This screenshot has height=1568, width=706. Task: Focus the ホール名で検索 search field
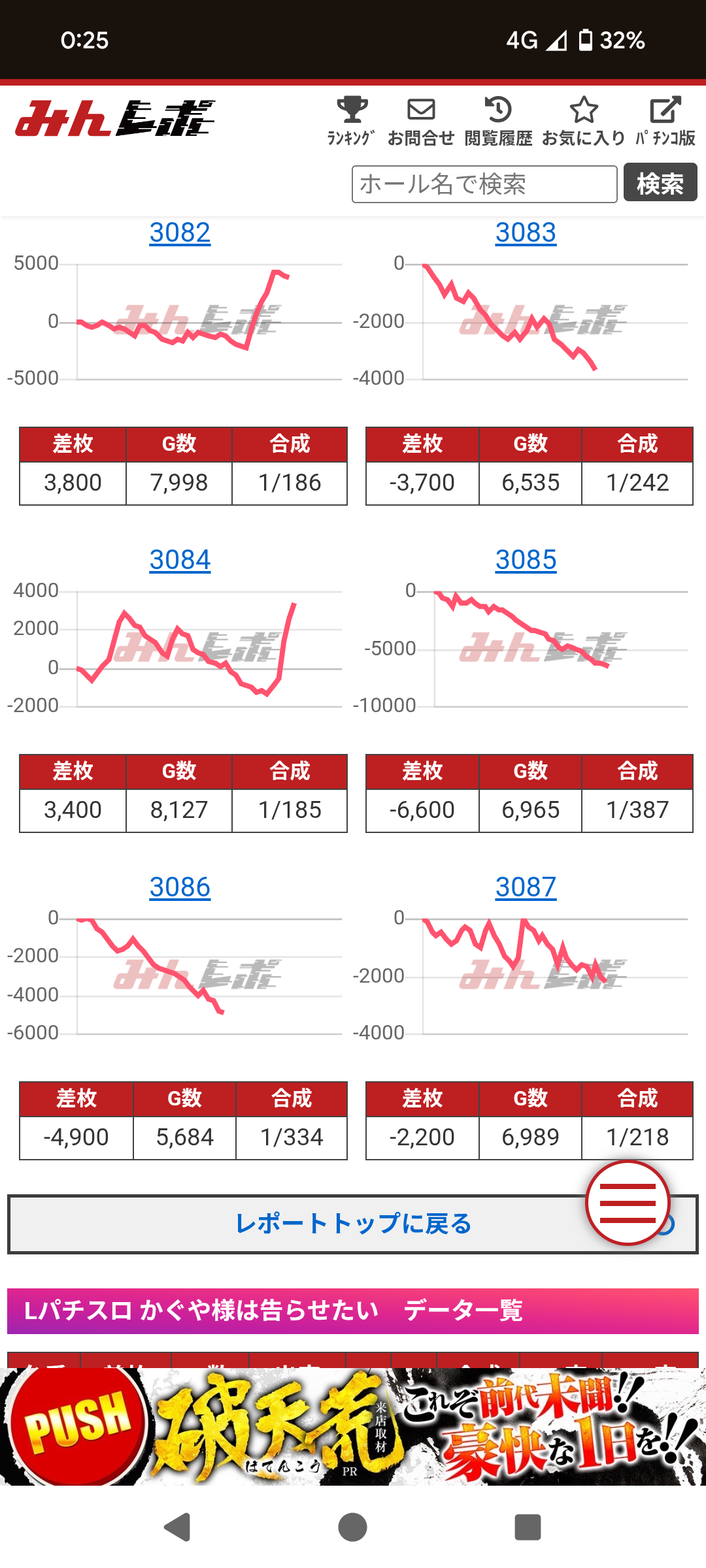click(x=484, y=184)
